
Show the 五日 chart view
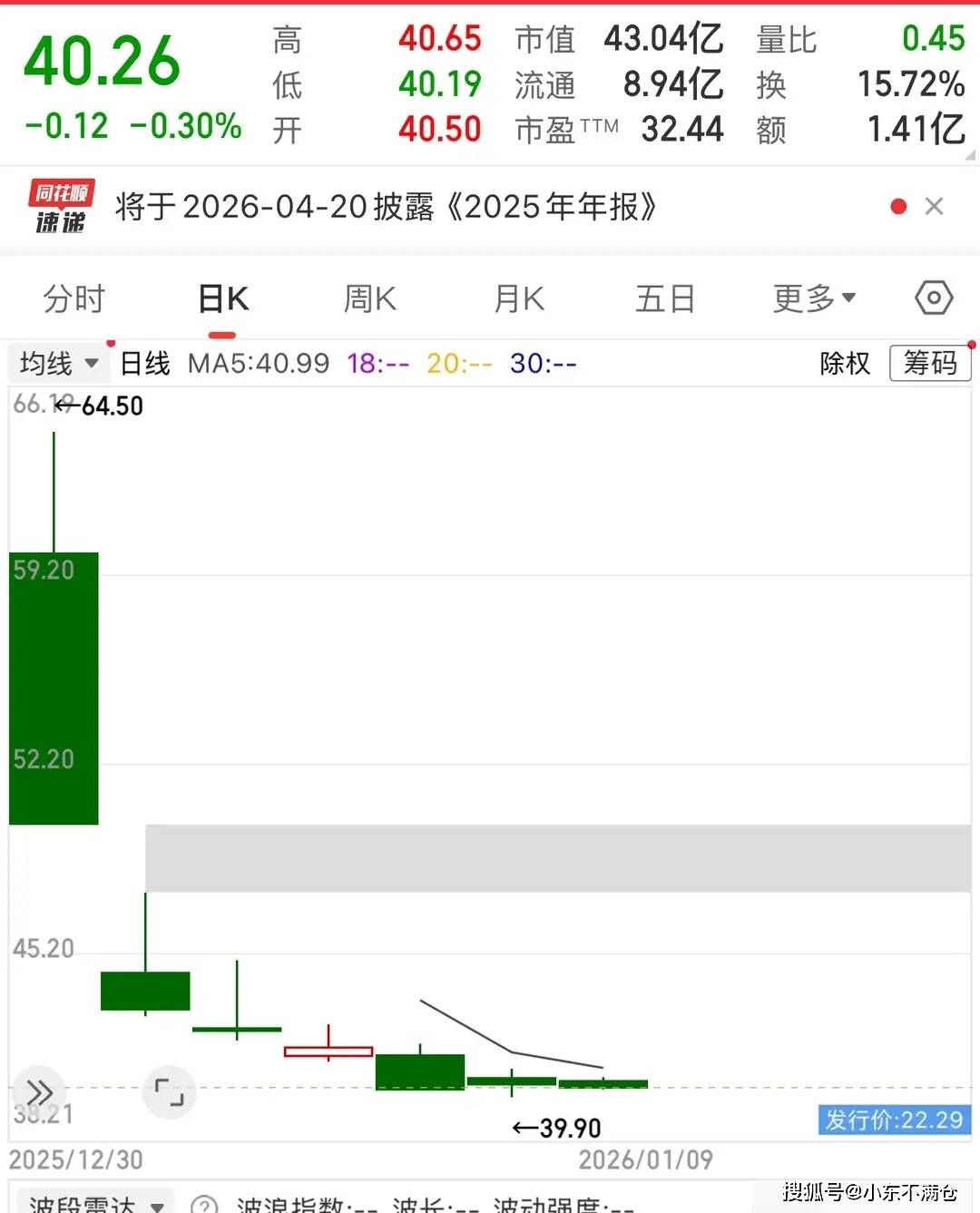coord(665,298)
